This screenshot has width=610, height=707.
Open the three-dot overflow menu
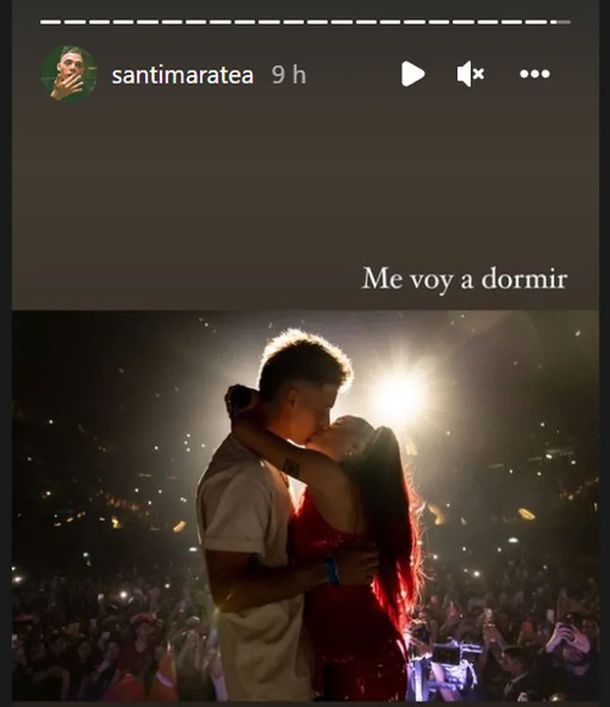click(x=535, y=74)
